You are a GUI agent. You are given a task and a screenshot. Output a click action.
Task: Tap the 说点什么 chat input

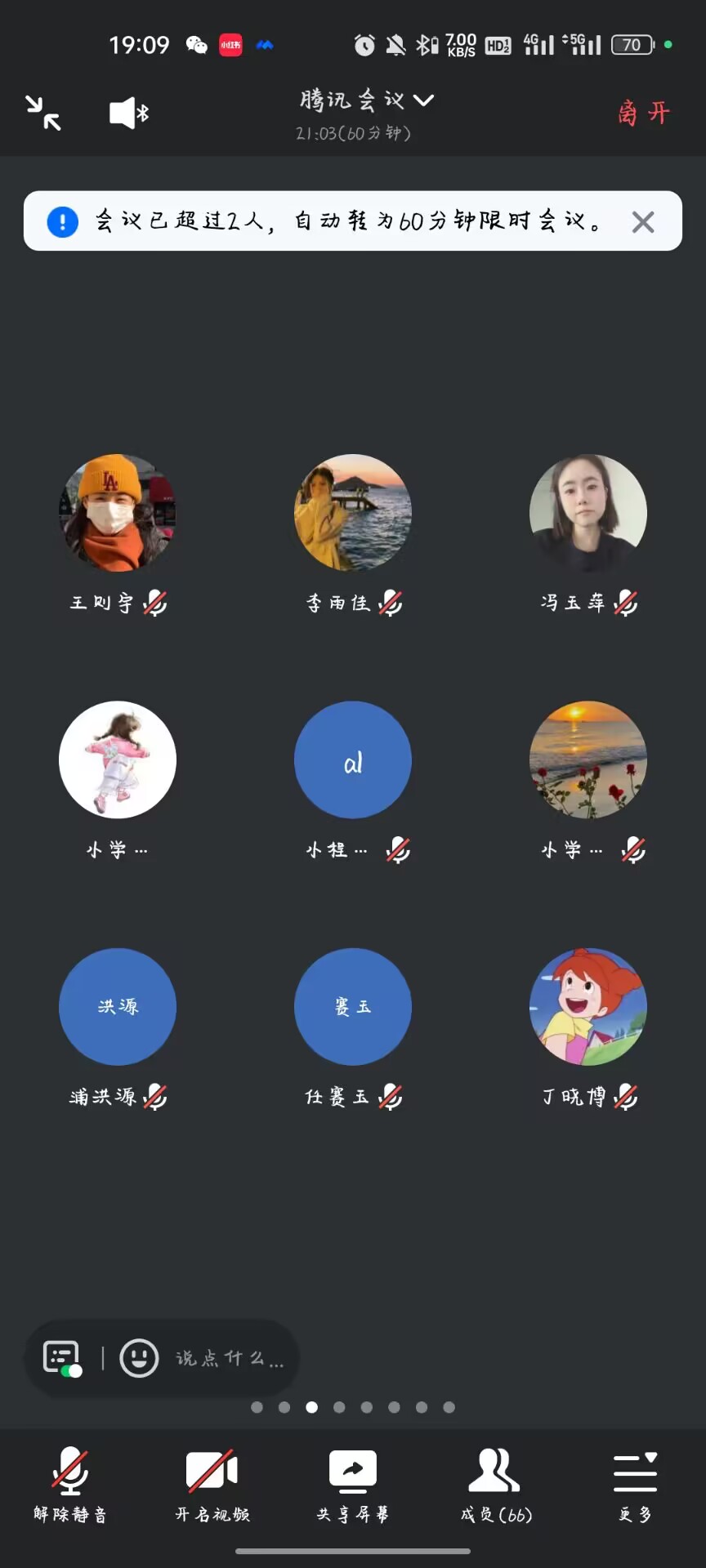(230, 1358)
